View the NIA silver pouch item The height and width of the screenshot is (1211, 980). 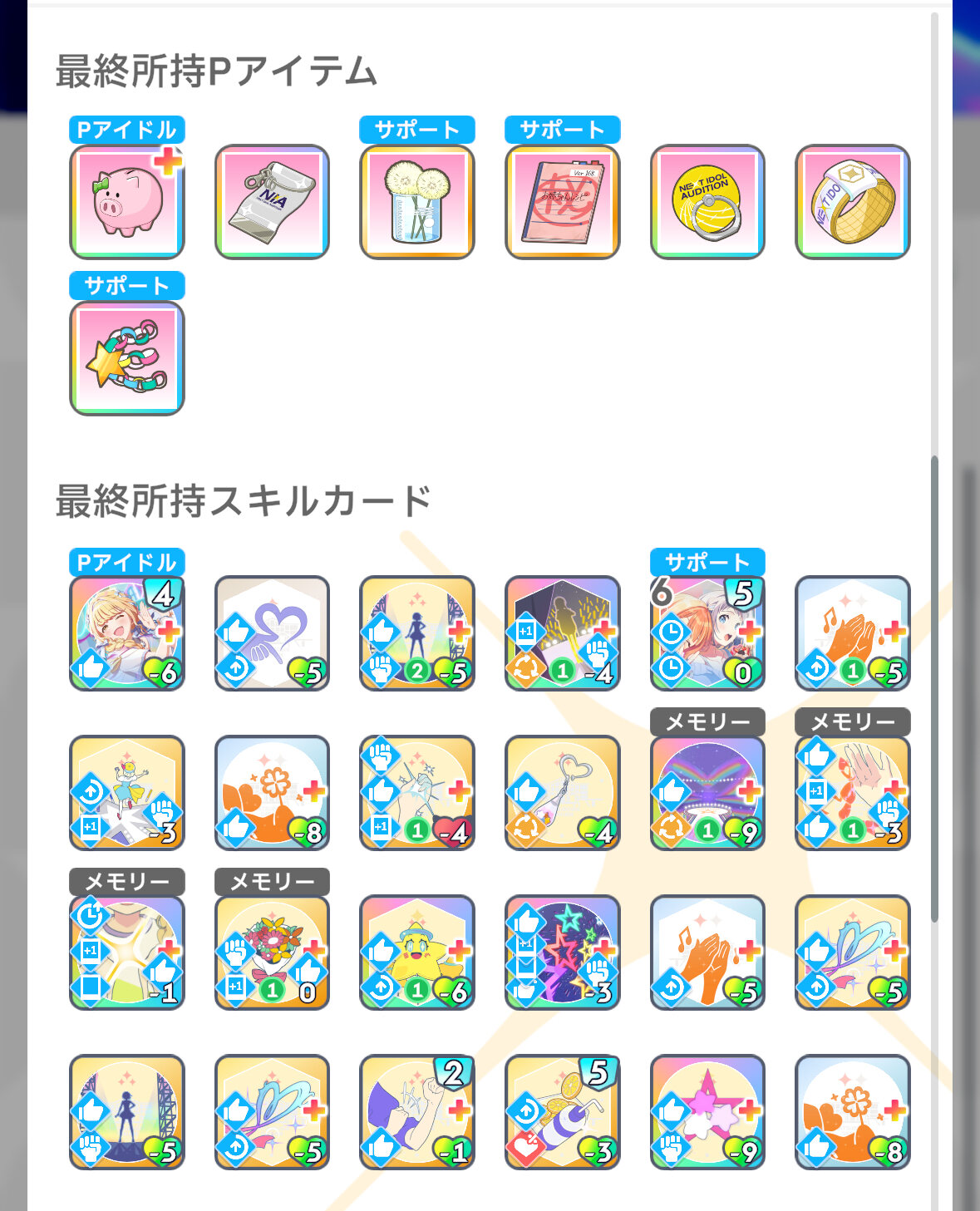tap(272, 202)
